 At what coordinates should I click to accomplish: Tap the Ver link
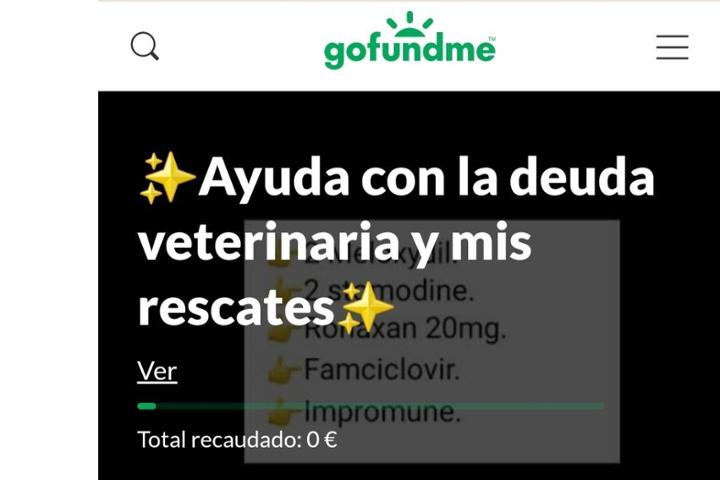point(157,371)
